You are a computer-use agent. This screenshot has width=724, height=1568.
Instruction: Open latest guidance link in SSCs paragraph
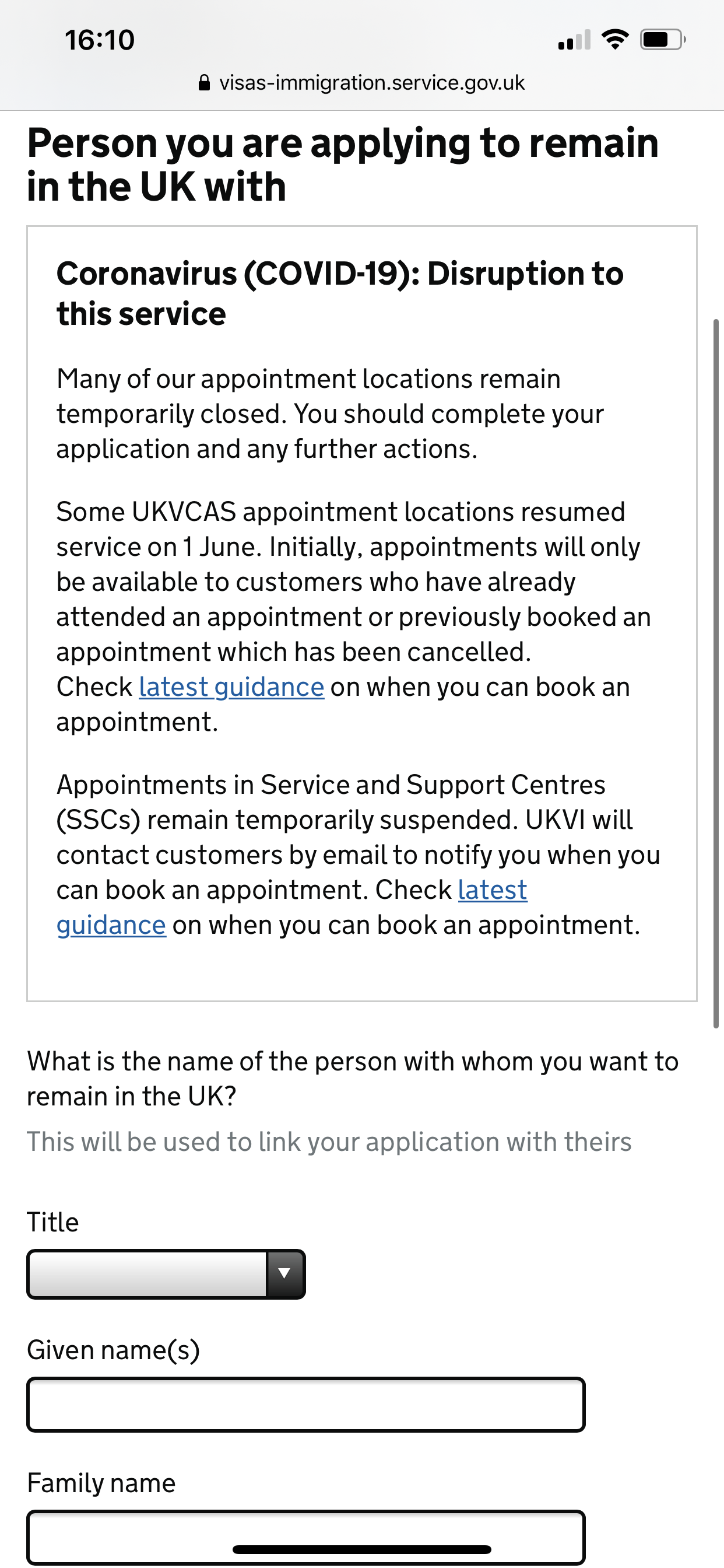[491, 890]
